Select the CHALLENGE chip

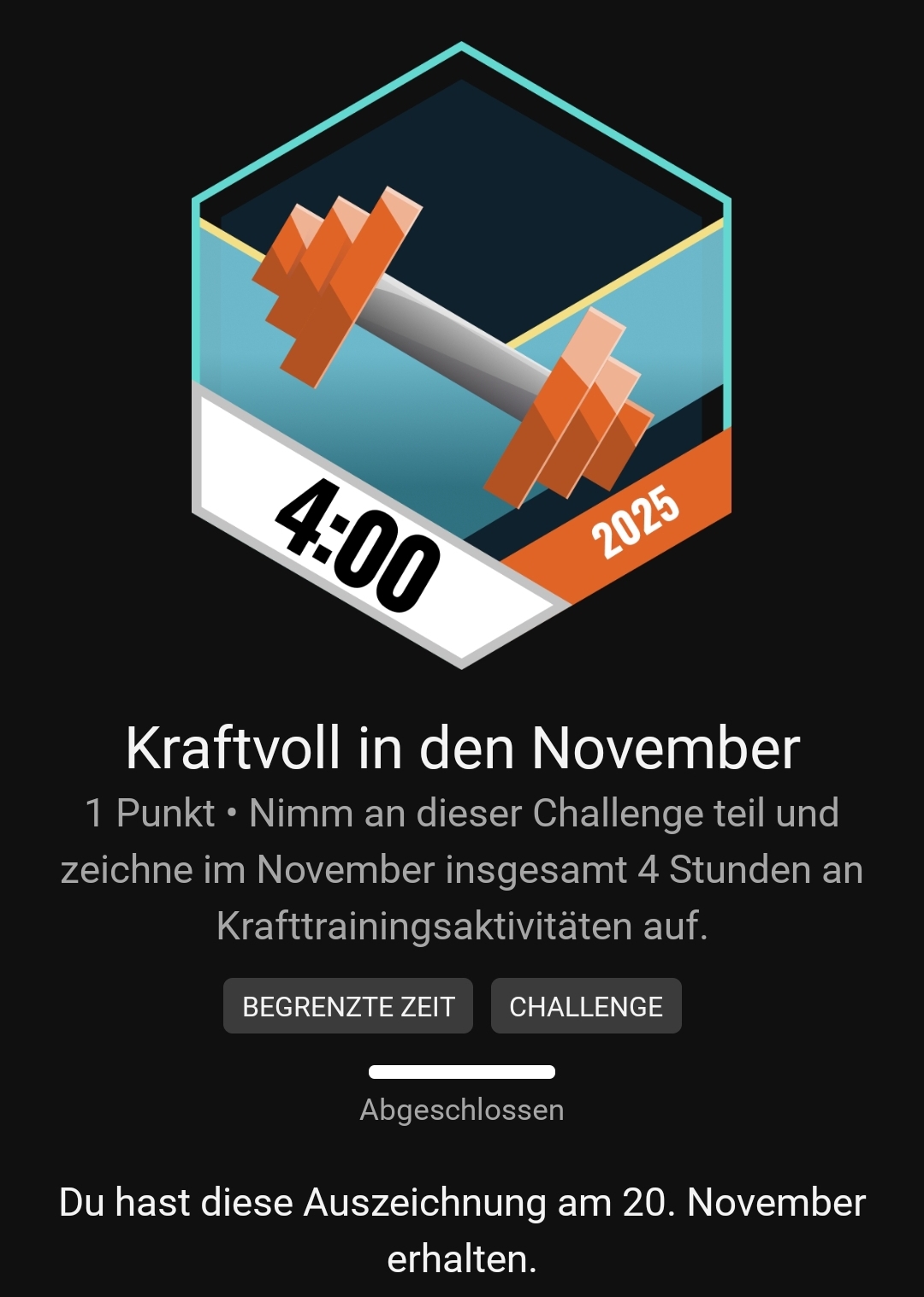pos(586,1006)
